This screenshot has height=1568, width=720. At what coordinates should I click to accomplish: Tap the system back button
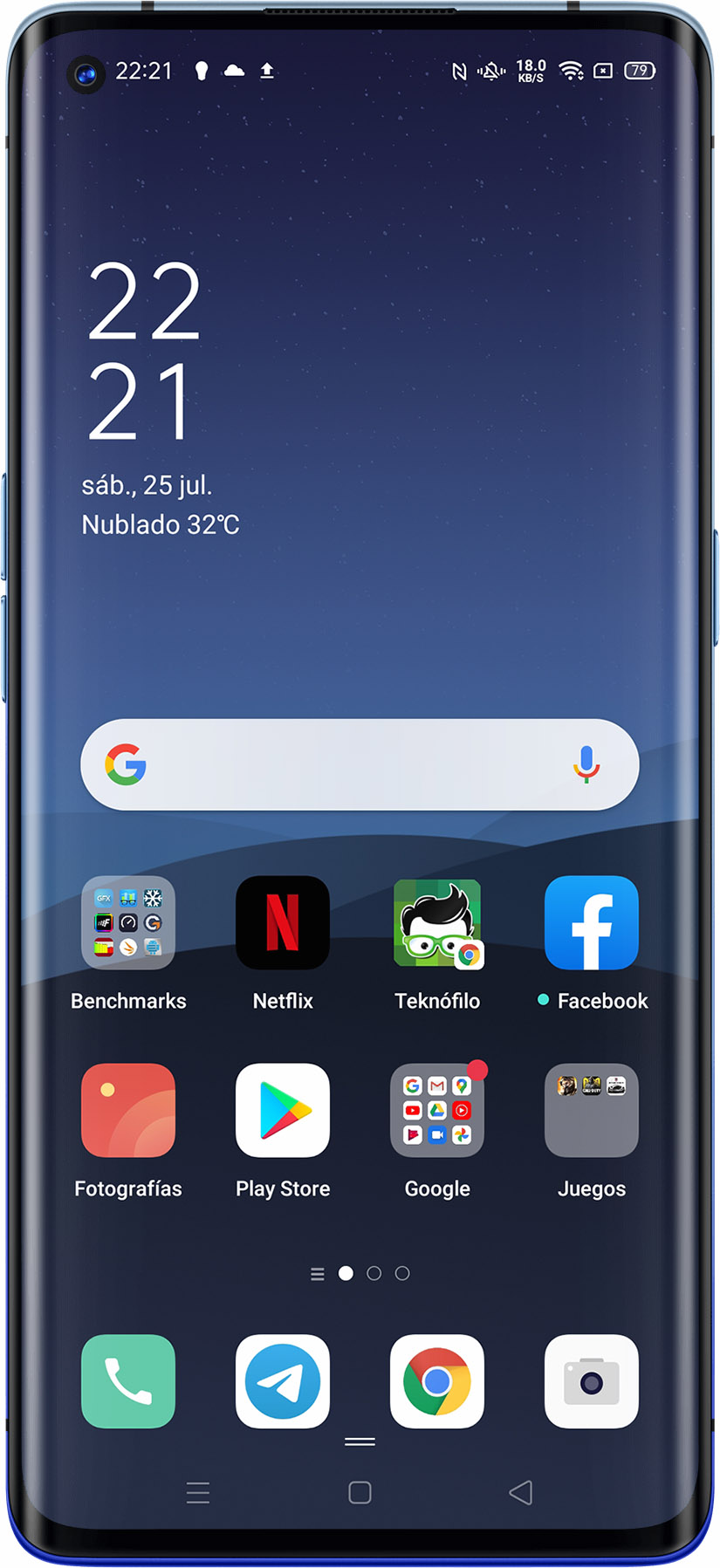point(521,1492)
